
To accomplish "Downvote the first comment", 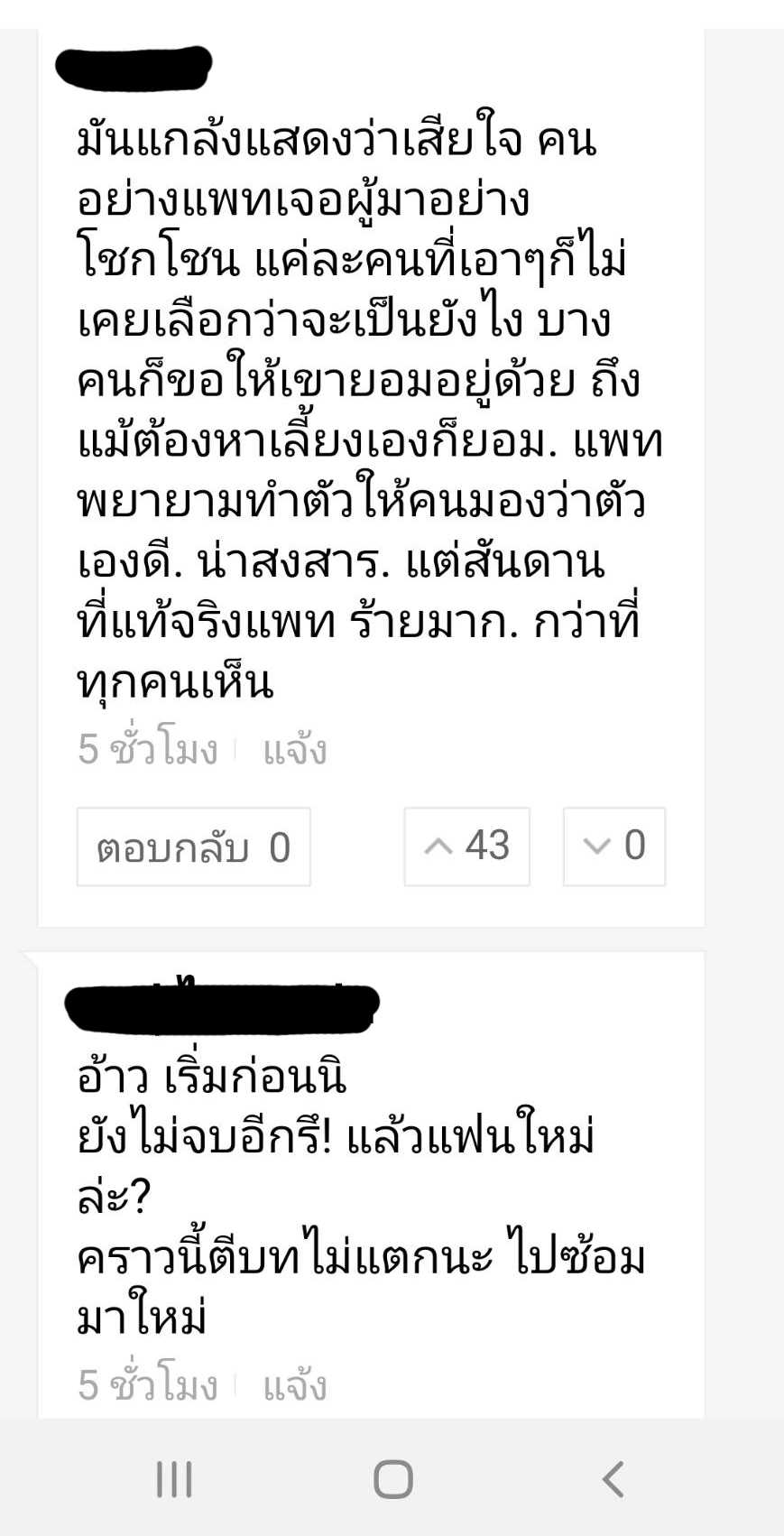I will click(x=613, y=847).
